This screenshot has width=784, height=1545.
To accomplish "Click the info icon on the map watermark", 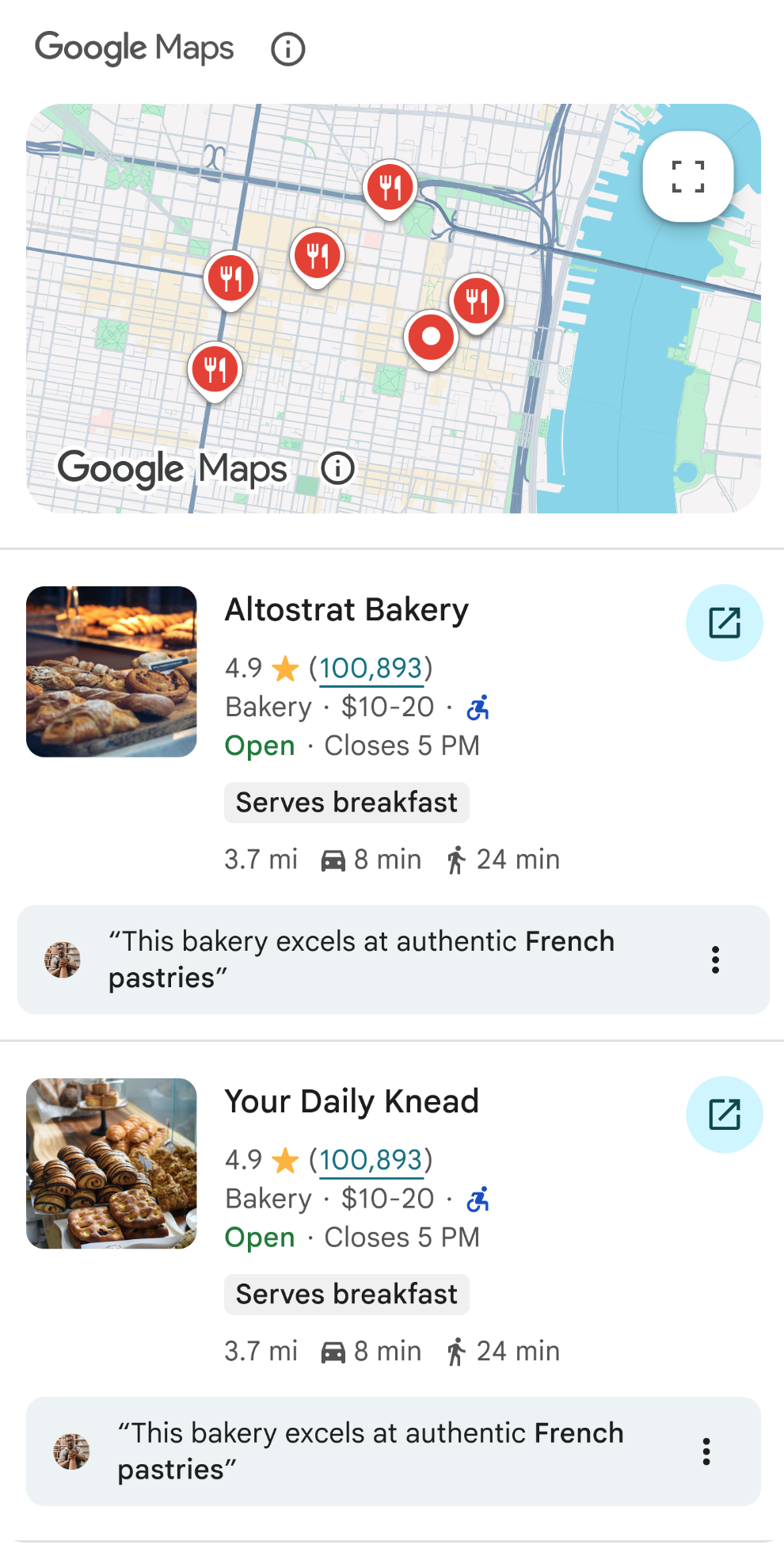I will coord(337,468).
